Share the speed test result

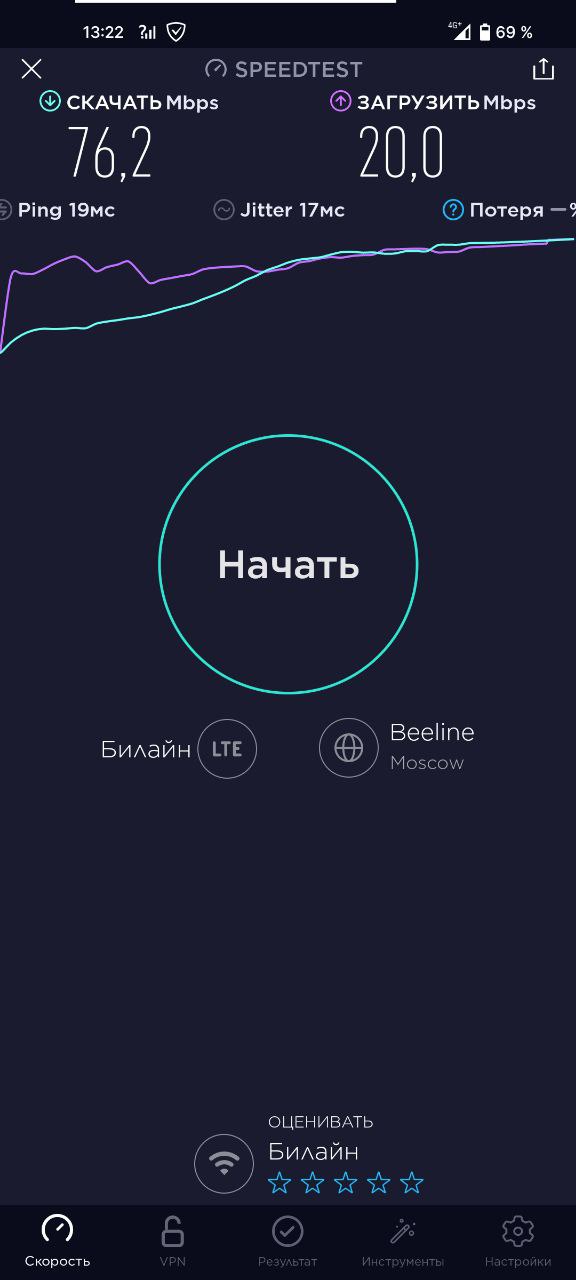(x=543, y=69)
